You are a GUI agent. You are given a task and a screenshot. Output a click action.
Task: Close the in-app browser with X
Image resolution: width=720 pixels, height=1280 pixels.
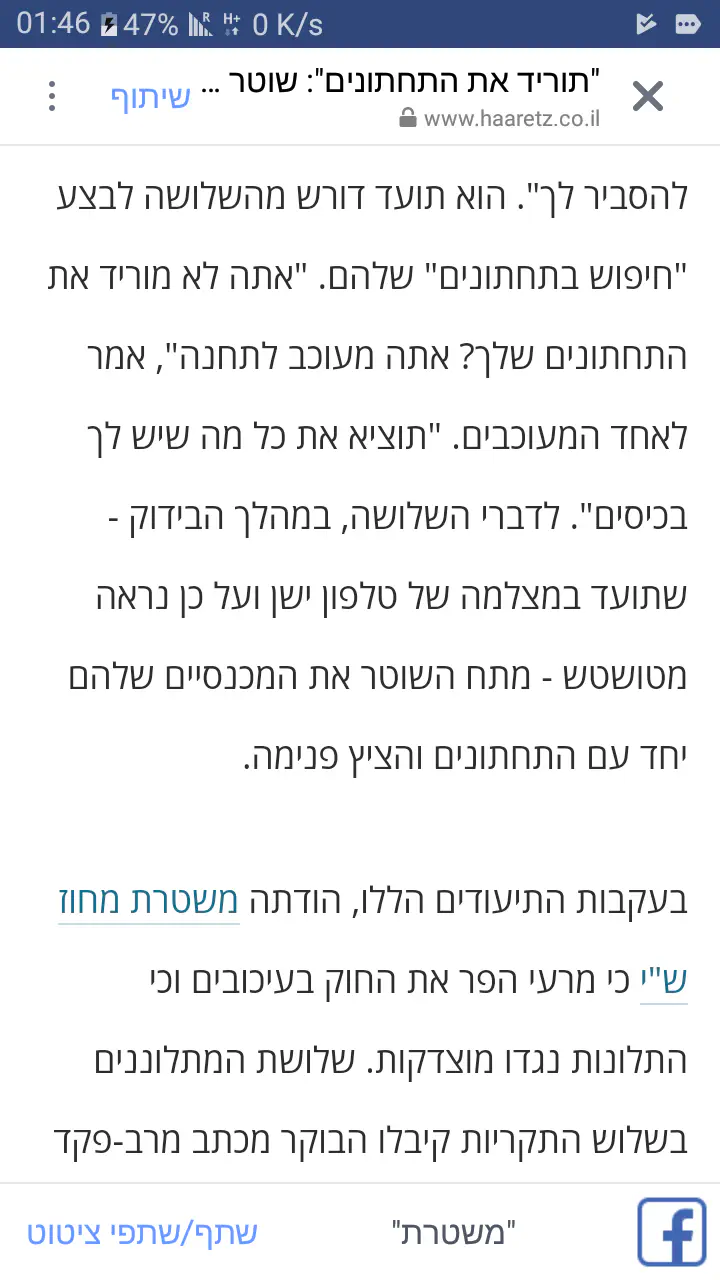coord(648,97)
